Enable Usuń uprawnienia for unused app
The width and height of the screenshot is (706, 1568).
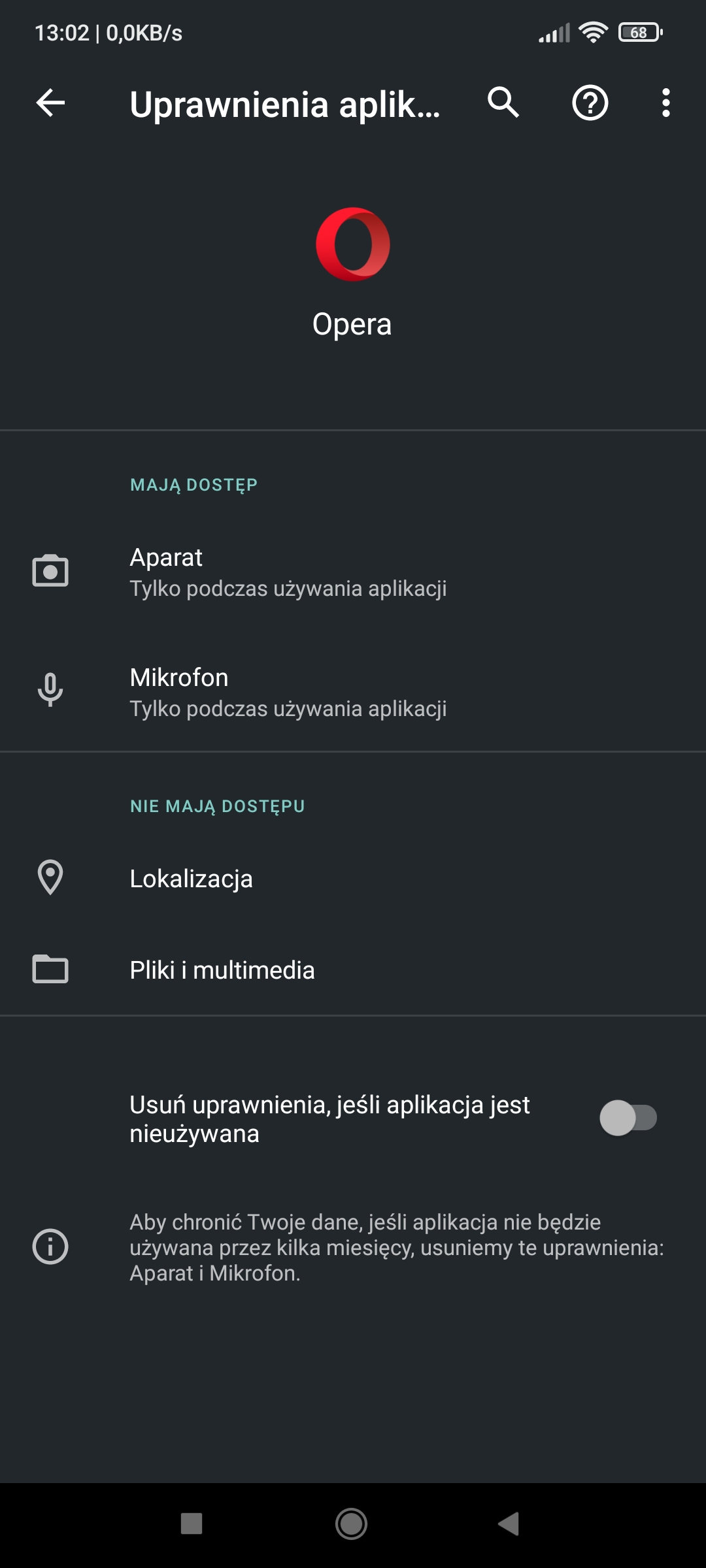point(628,1118)
